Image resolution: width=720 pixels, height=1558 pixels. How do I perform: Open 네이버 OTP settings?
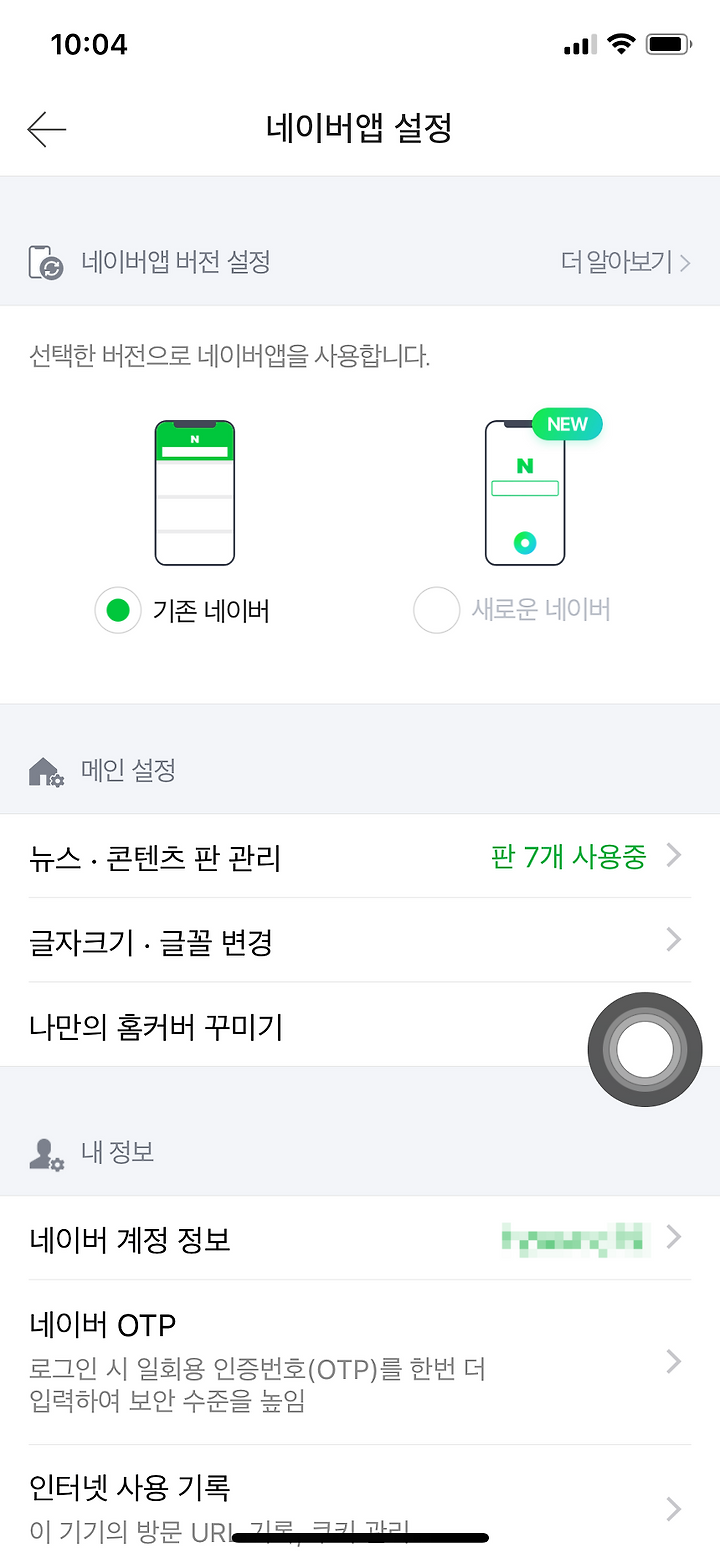click(x=360, y=1362)
